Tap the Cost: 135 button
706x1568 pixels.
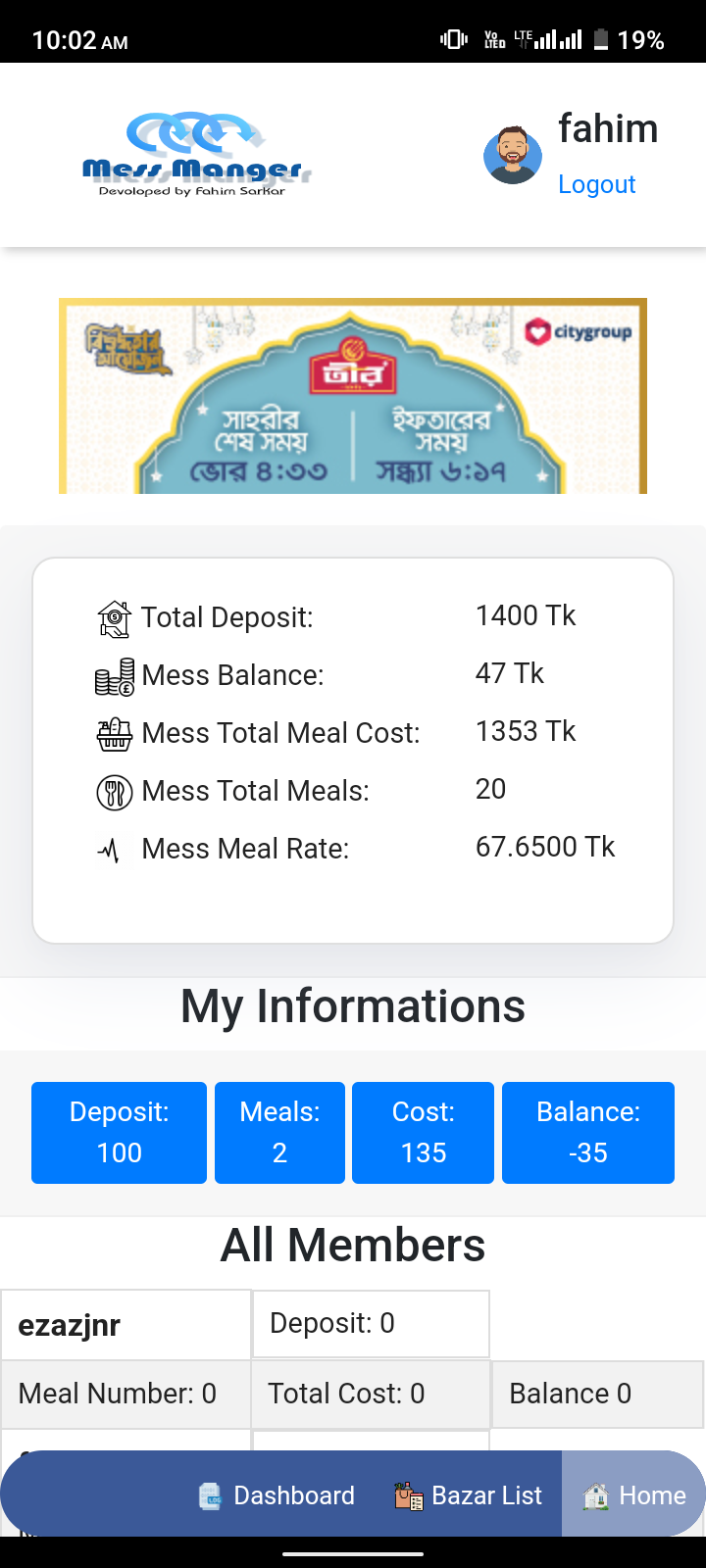(x=423, y=1132)
